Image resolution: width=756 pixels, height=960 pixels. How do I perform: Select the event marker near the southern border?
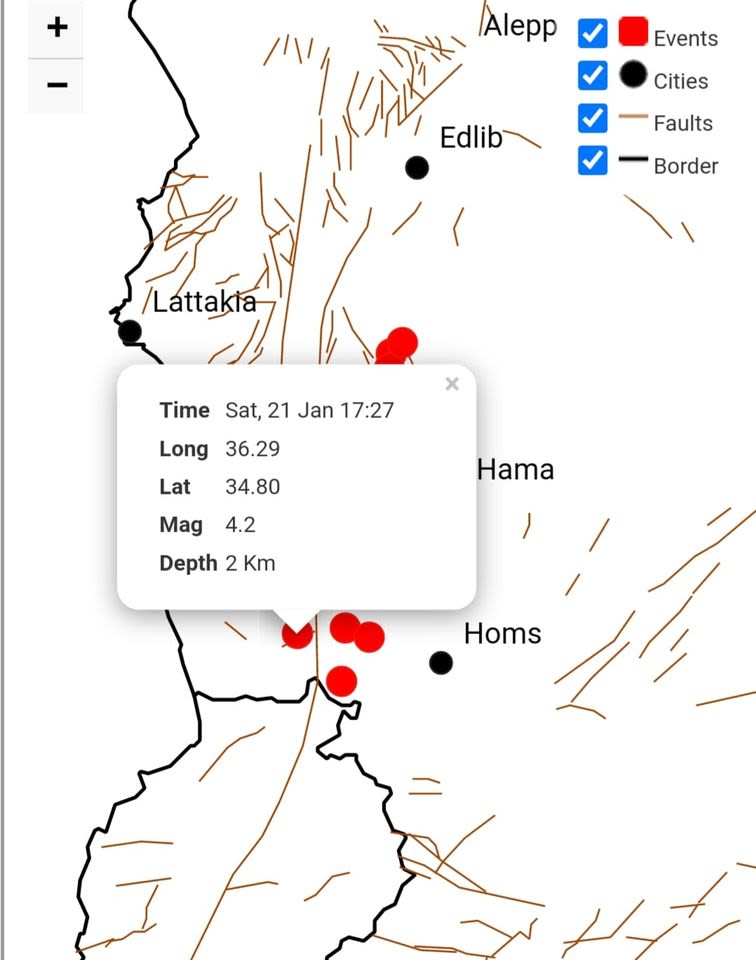tap(342, 681)
